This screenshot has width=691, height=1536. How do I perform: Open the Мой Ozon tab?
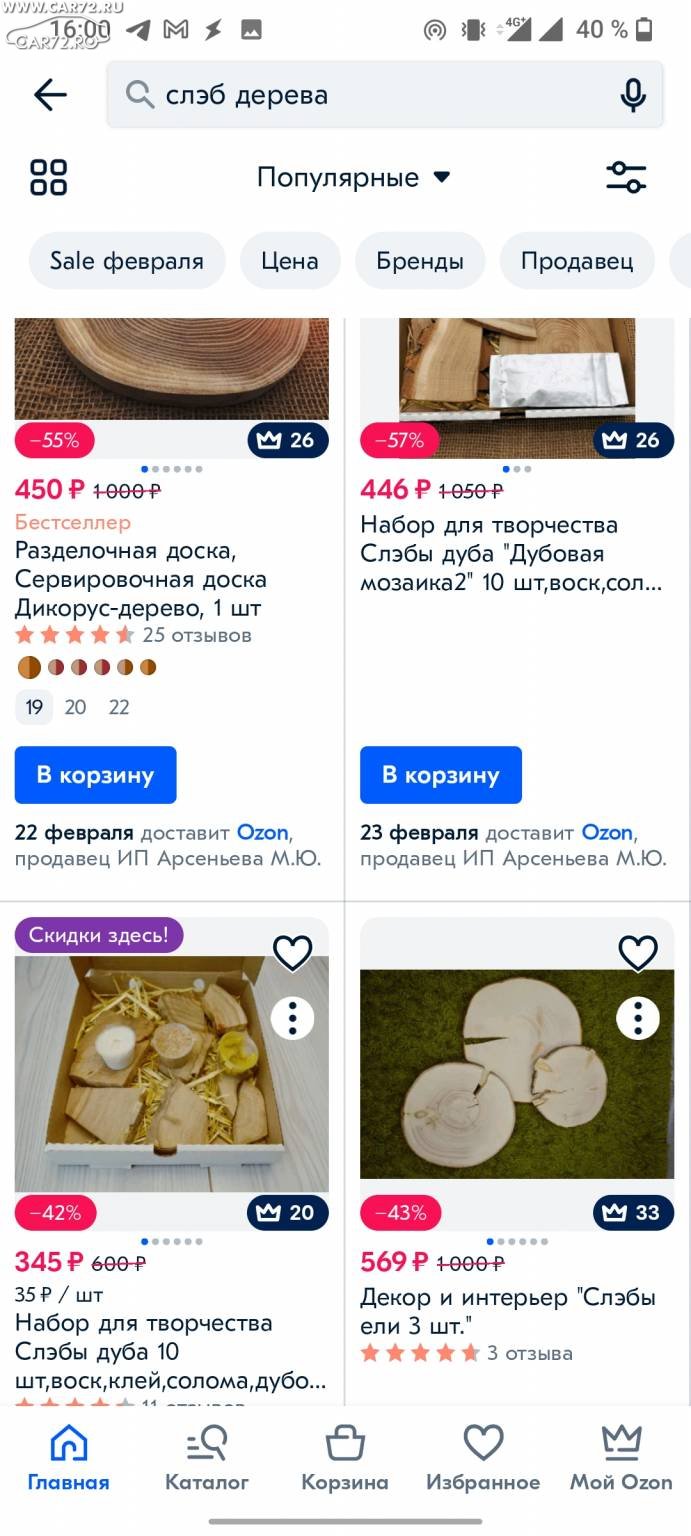point(621,1459)
